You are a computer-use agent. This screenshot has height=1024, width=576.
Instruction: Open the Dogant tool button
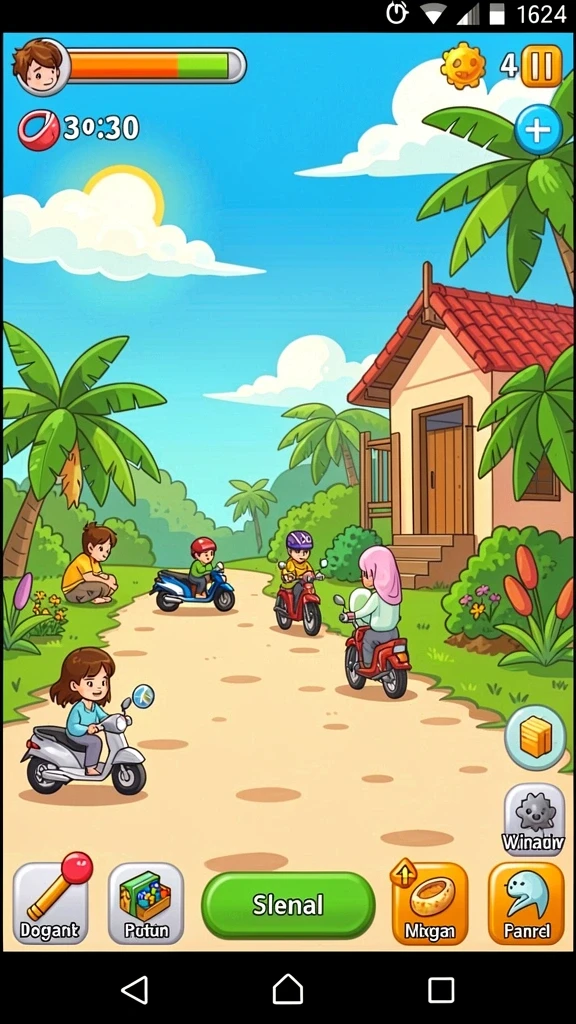click(x=52, y=902)
